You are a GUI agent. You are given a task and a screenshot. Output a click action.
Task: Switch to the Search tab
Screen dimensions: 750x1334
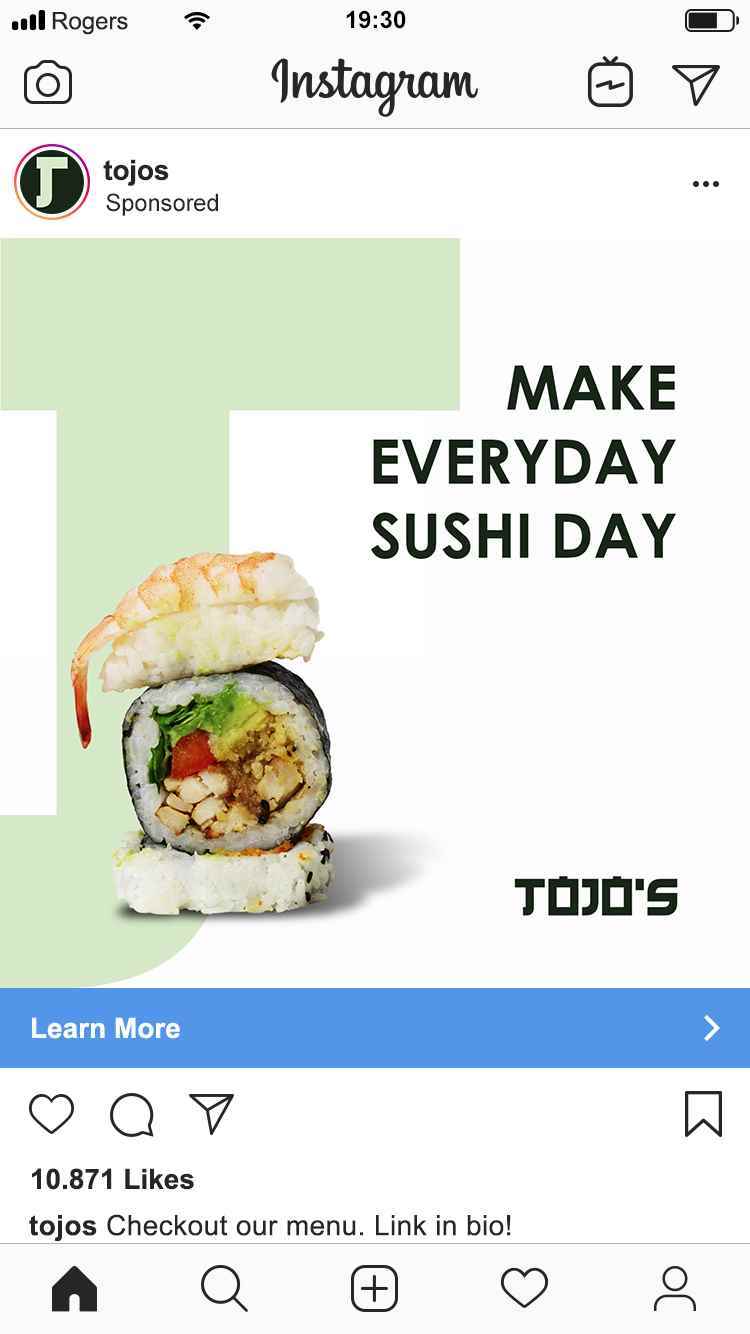point(224,1288)
